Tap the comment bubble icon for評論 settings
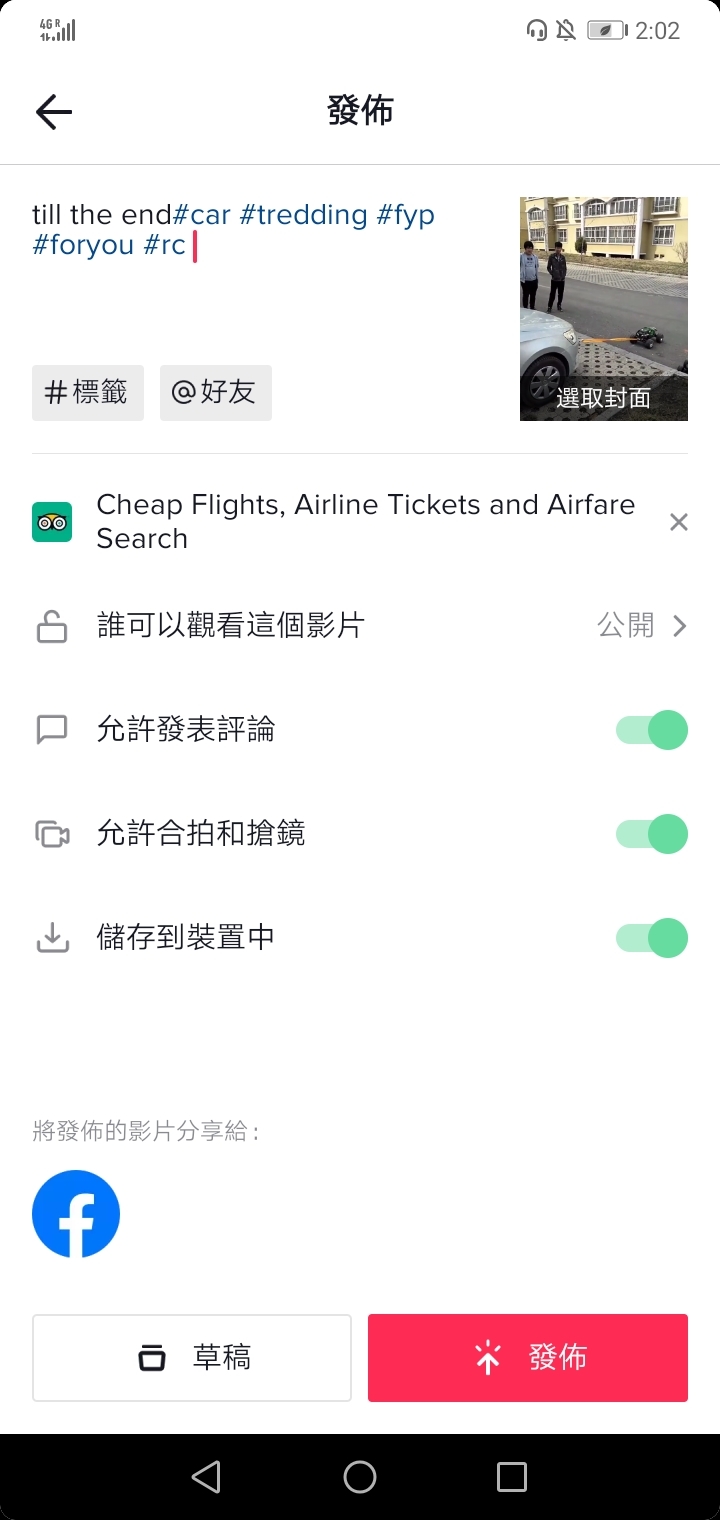 coord(50,729)
